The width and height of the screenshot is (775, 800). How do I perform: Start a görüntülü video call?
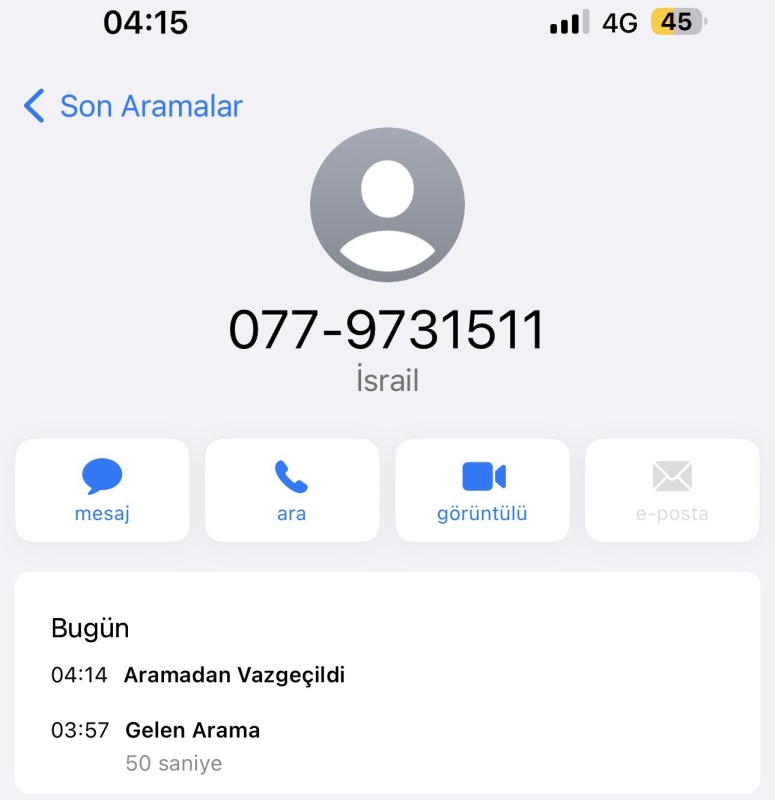pyautogui.click(x=483, y=490)
